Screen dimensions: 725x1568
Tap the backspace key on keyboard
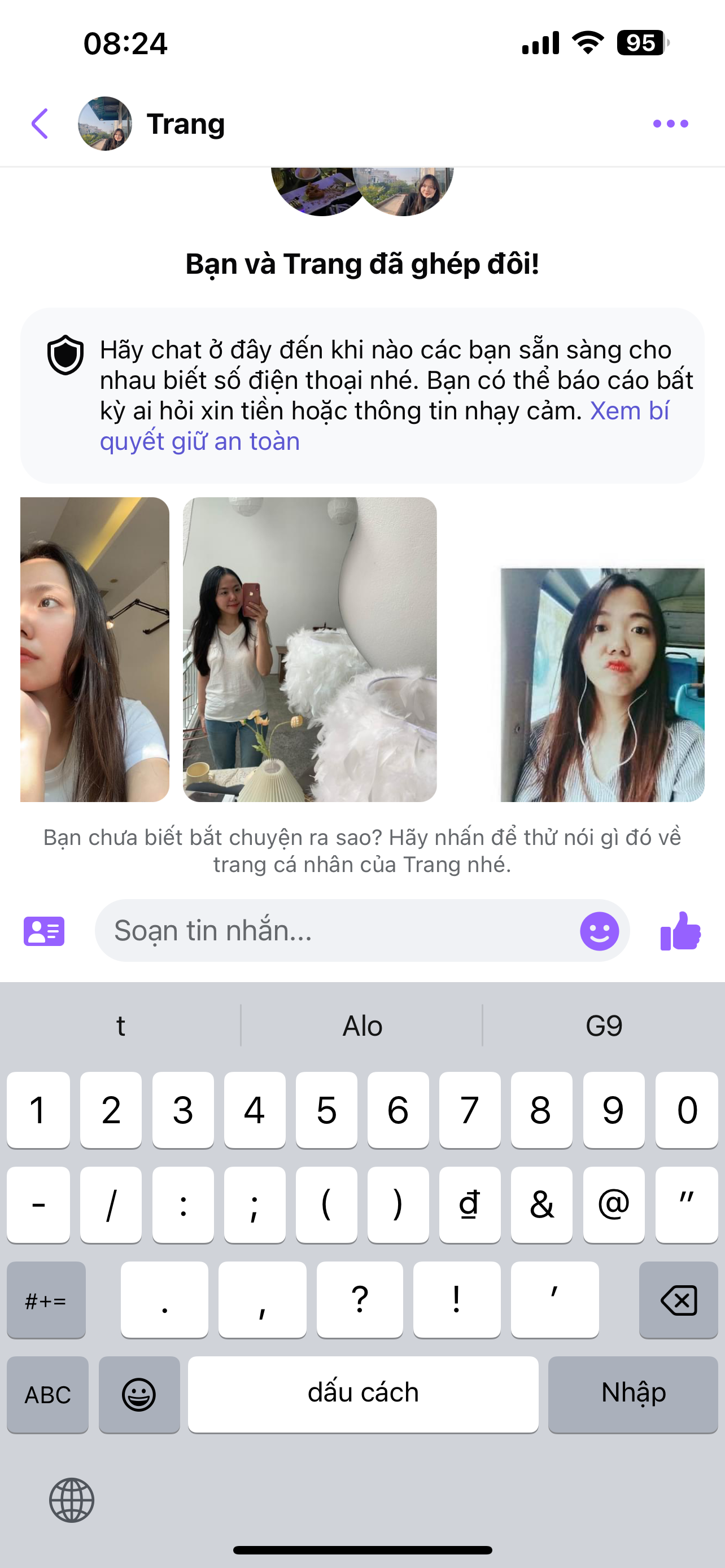coord(678,1299)
